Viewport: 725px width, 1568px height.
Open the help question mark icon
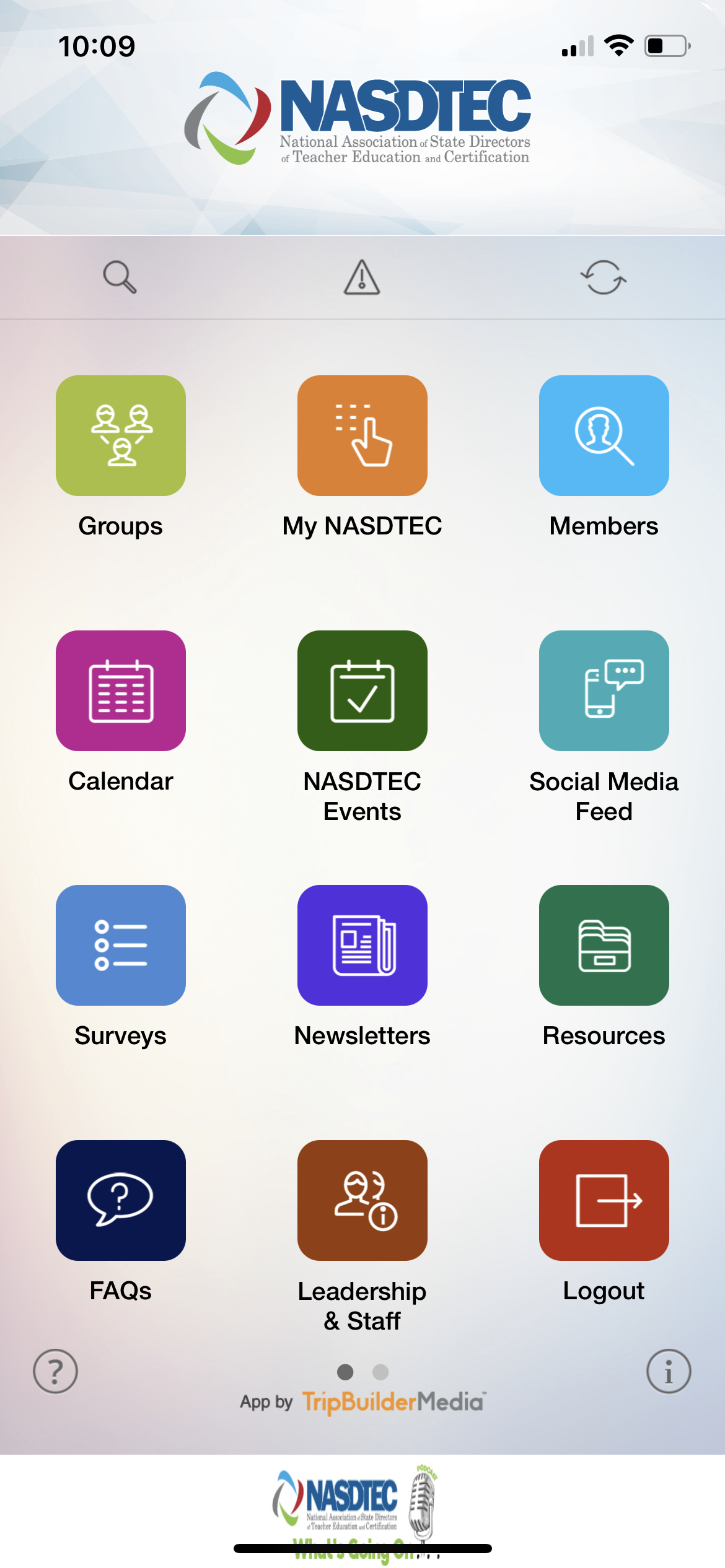click(56, 1371)
